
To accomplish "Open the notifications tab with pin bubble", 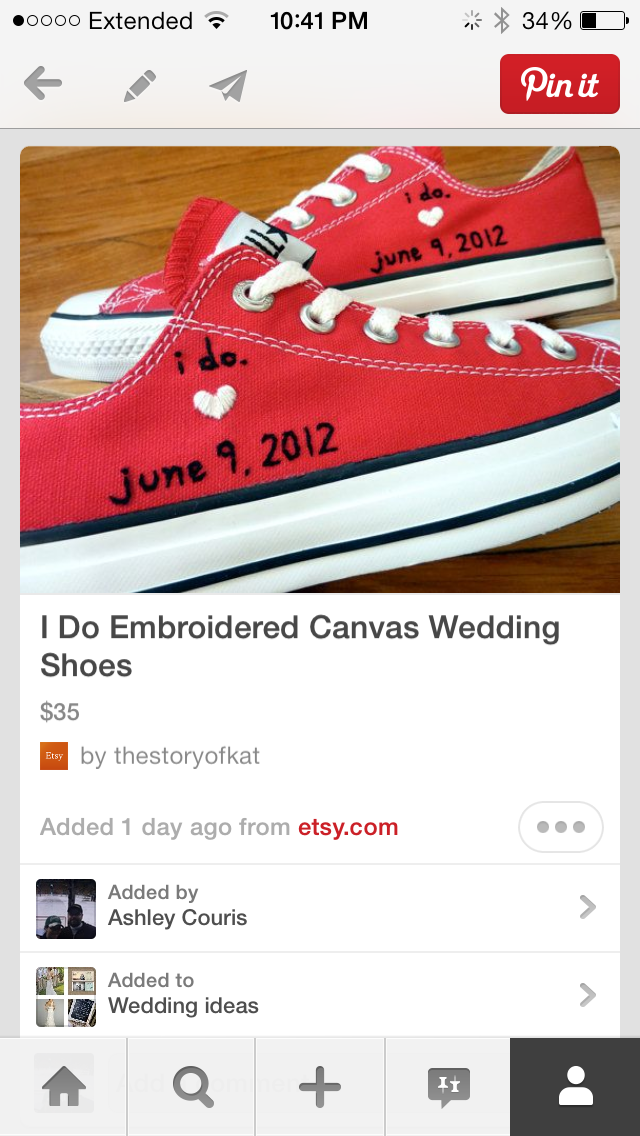I will coord(448,1087).
